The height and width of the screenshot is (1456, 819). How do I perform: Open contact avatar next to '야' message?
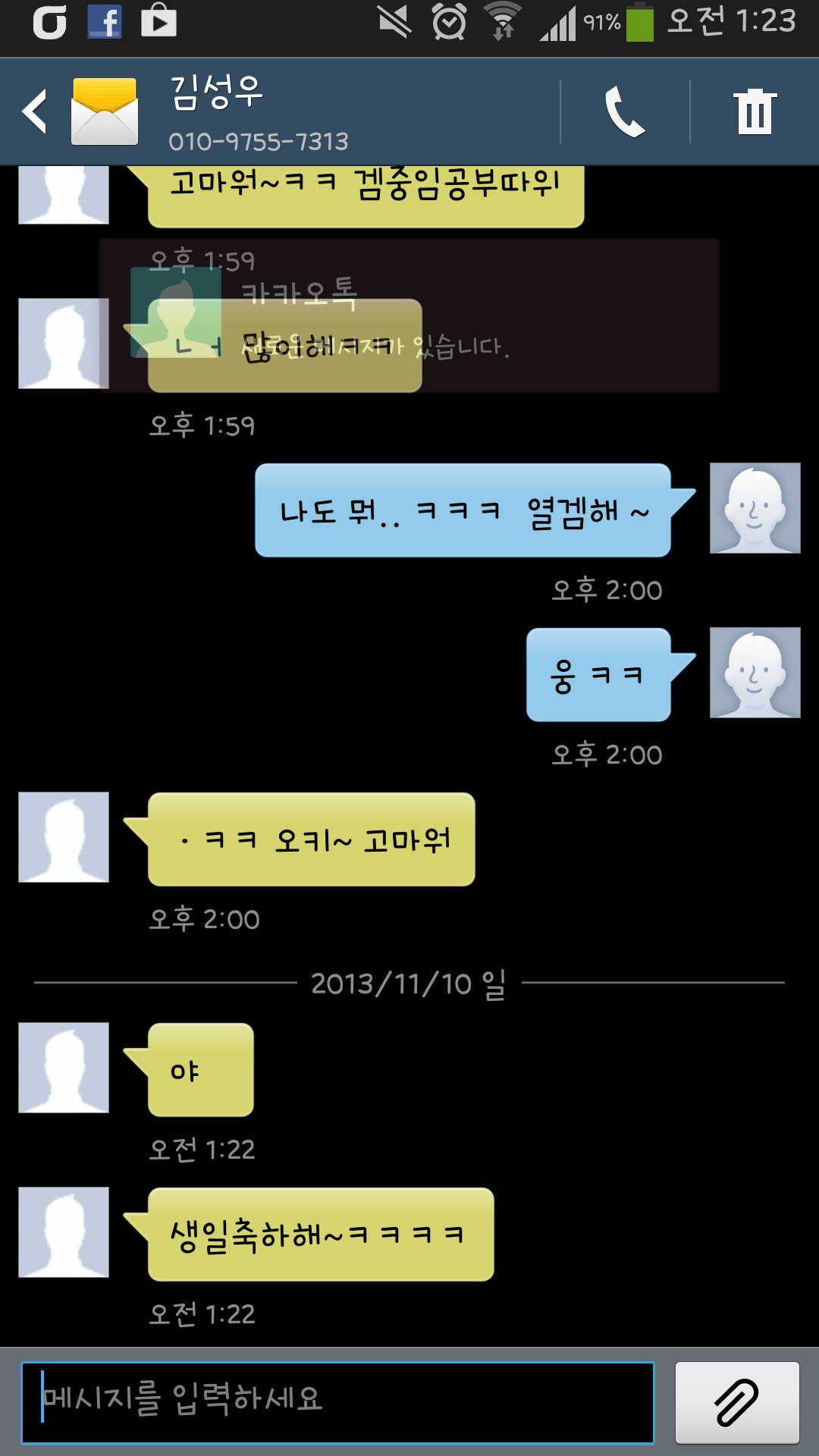point(64,1067)
